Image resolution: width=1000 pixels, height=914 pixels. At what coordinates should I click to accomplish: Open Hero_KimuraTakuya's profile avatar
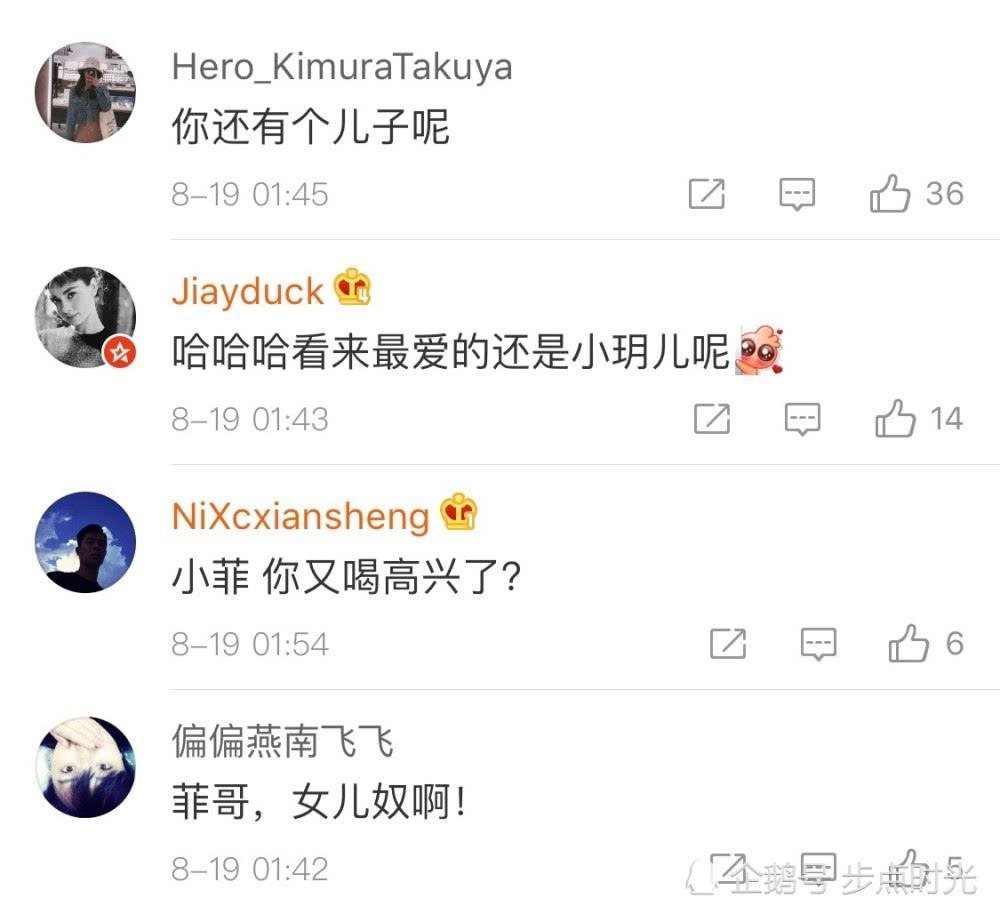tap(85, 92)
